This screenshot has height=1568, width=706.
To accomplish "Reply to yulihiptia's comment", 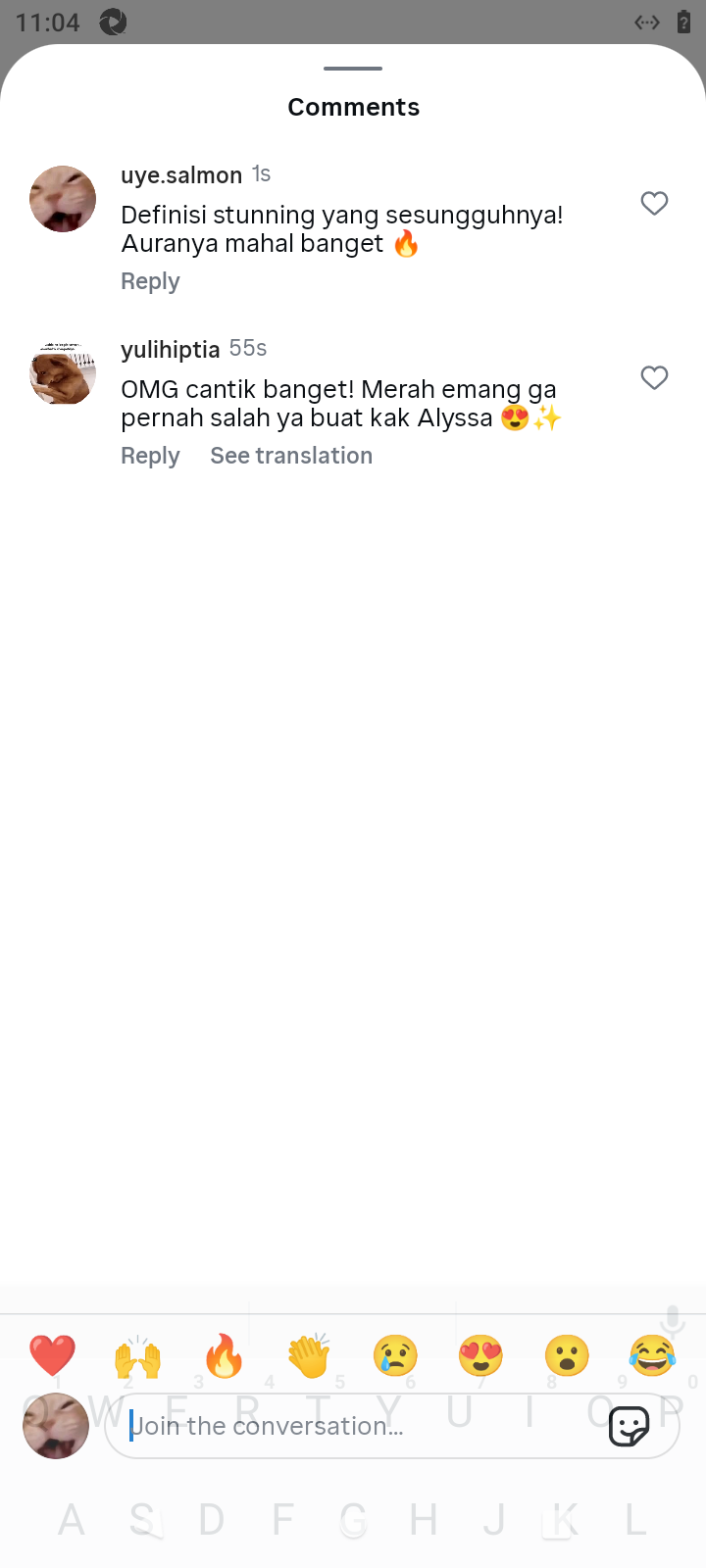I will coord(150,457).
